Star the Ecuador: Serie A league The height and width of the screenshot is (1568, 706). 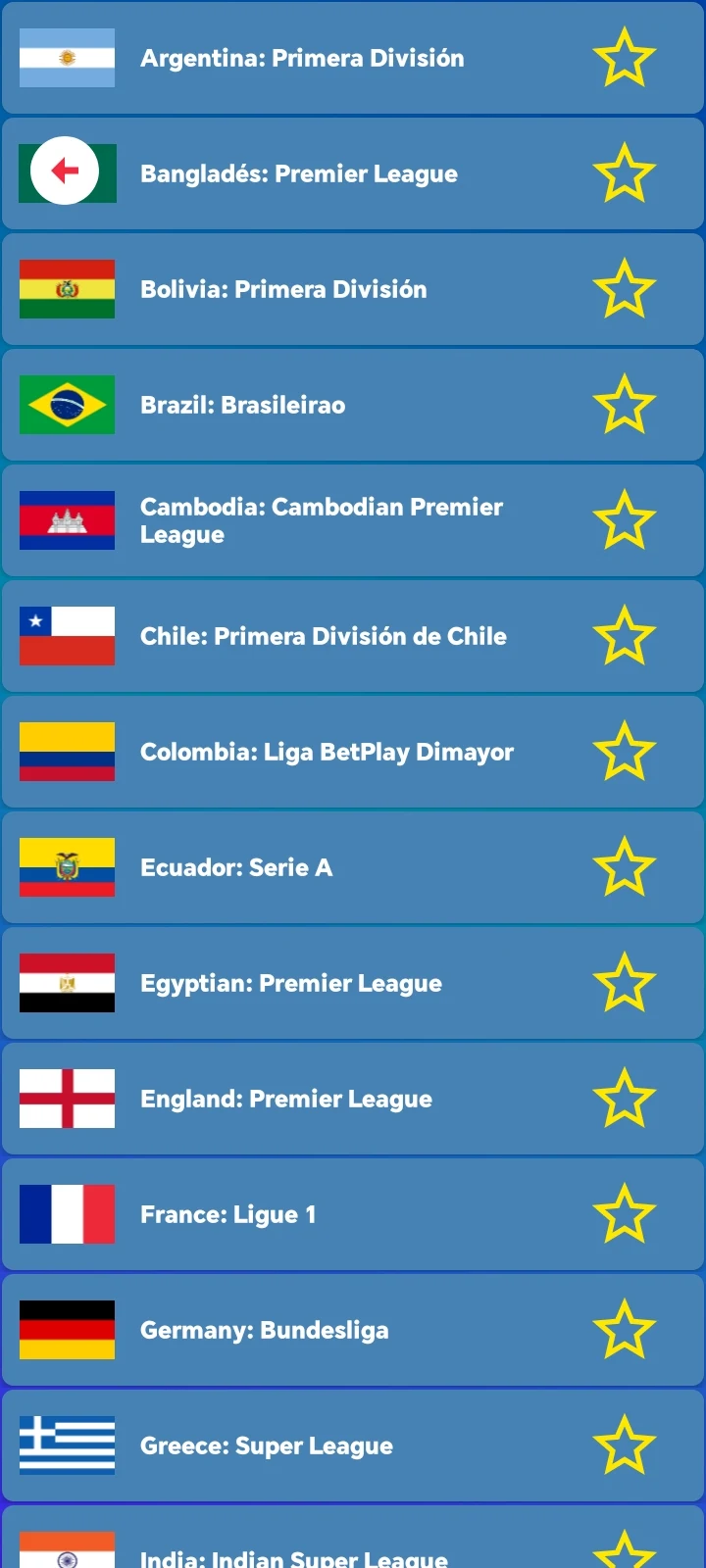625,867
